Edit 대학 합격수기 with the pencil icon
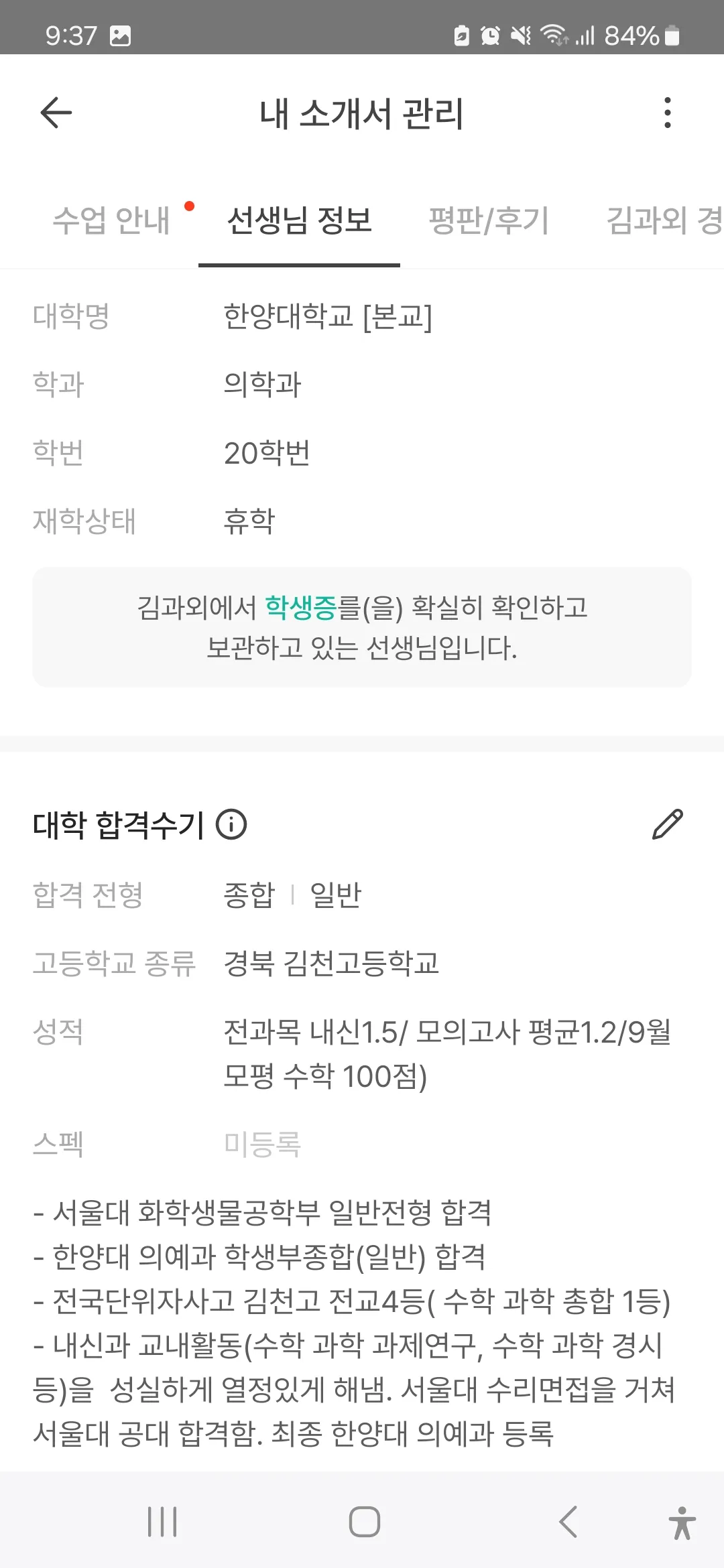The height and width of the screenshot is (1568, 724). click(x=667, y=824)
